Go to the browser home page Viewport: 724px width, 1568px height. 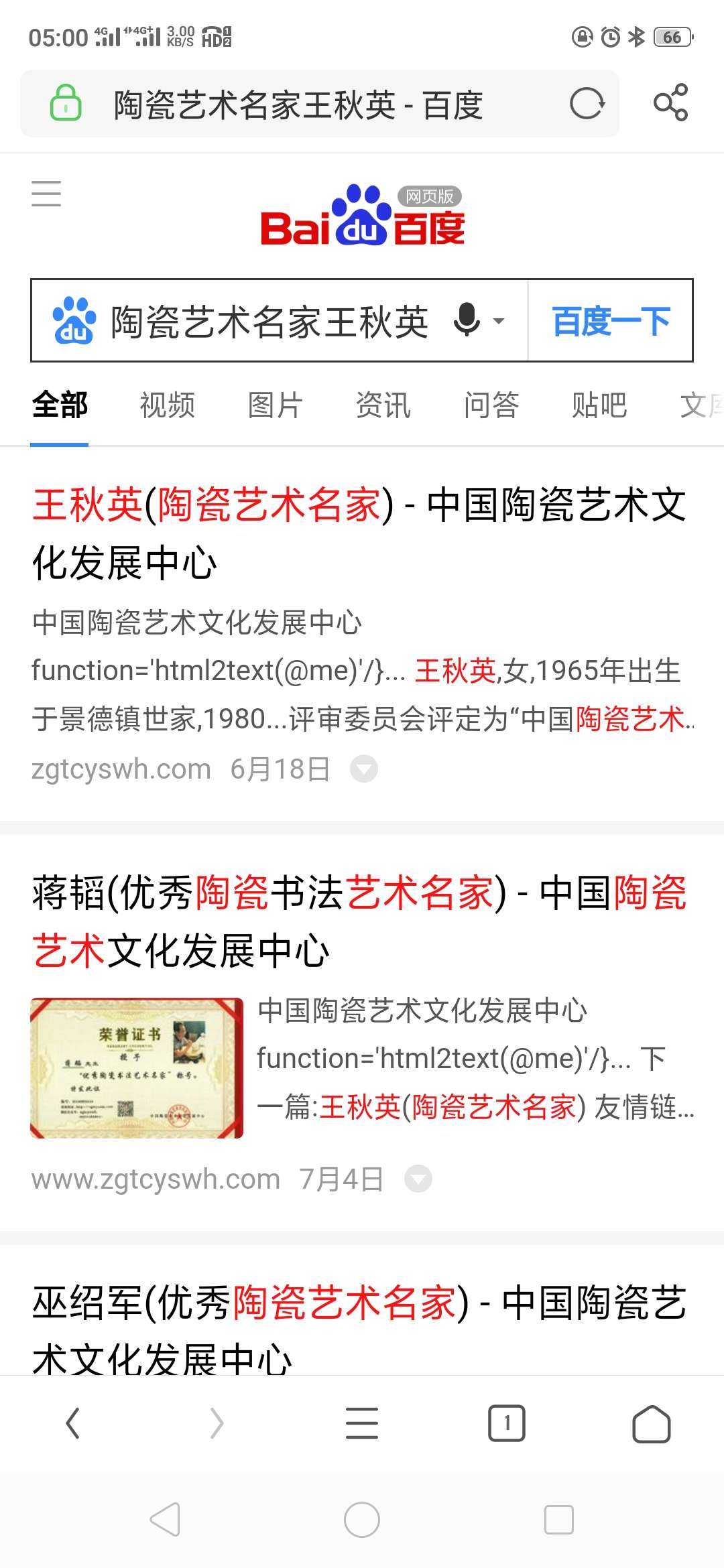(x=651, y=1423)
